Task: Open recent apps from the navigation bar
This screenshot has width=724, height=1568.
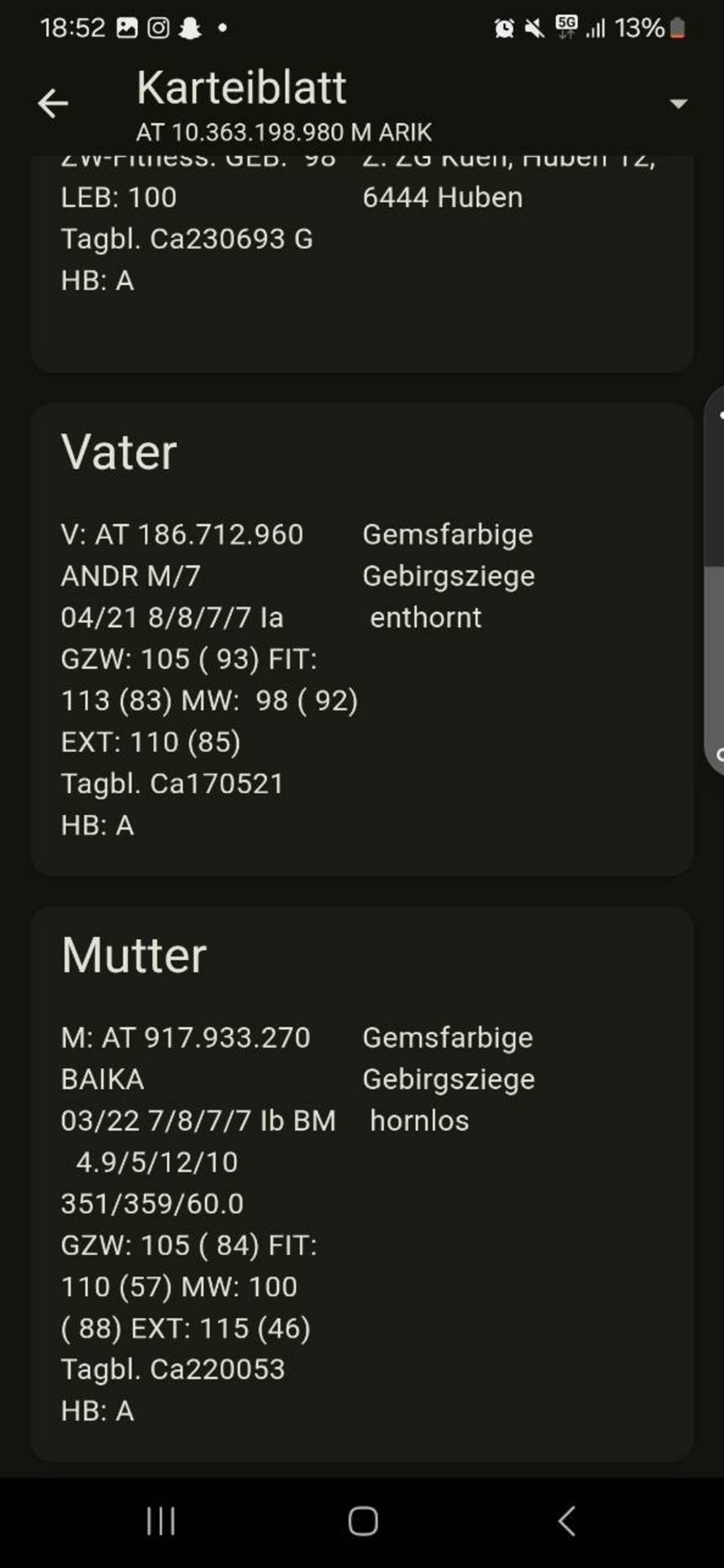Action: pyautogui.click(x=161, y=1521)
